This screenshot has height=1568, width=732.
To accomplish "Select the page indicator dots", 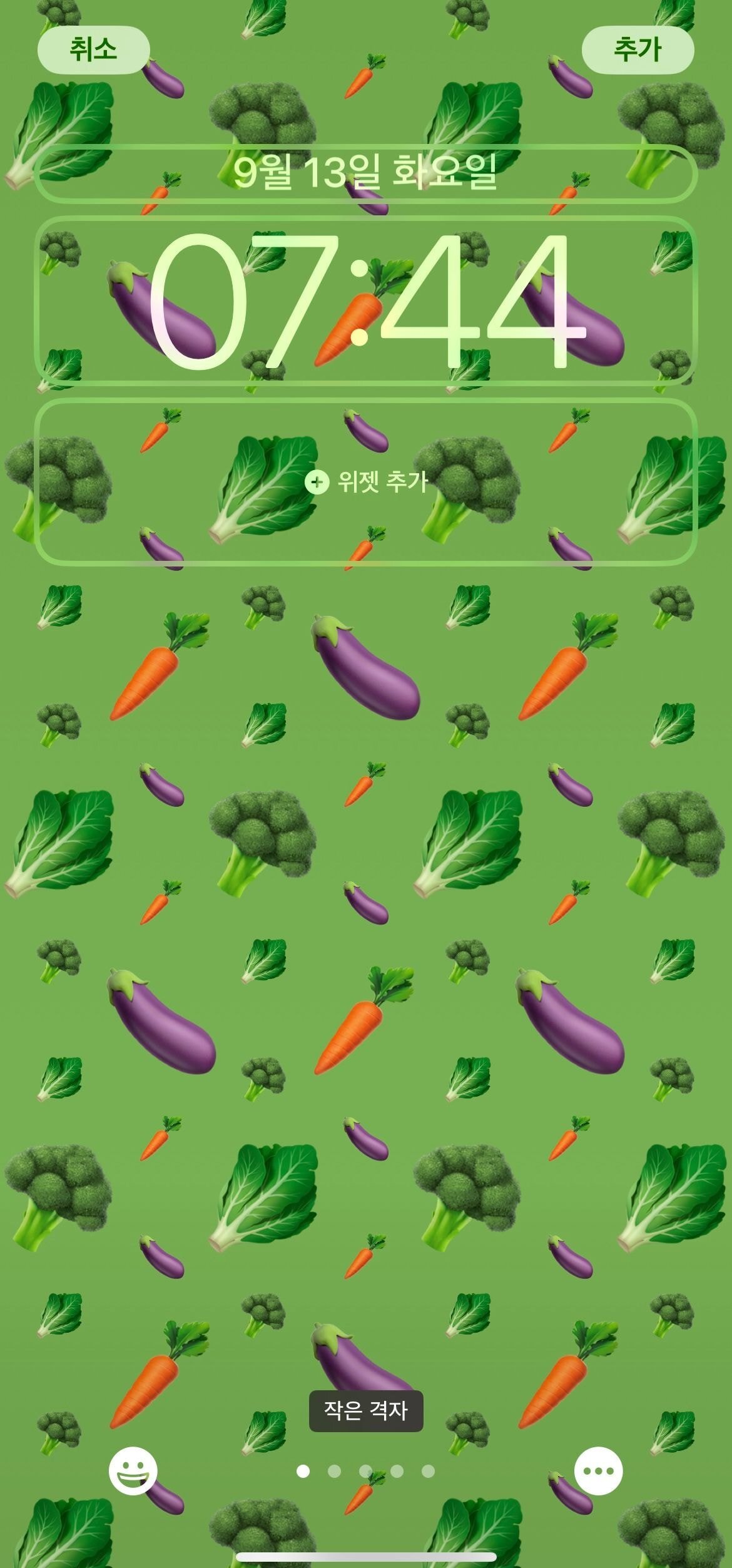I will [x=365, y=1471].
